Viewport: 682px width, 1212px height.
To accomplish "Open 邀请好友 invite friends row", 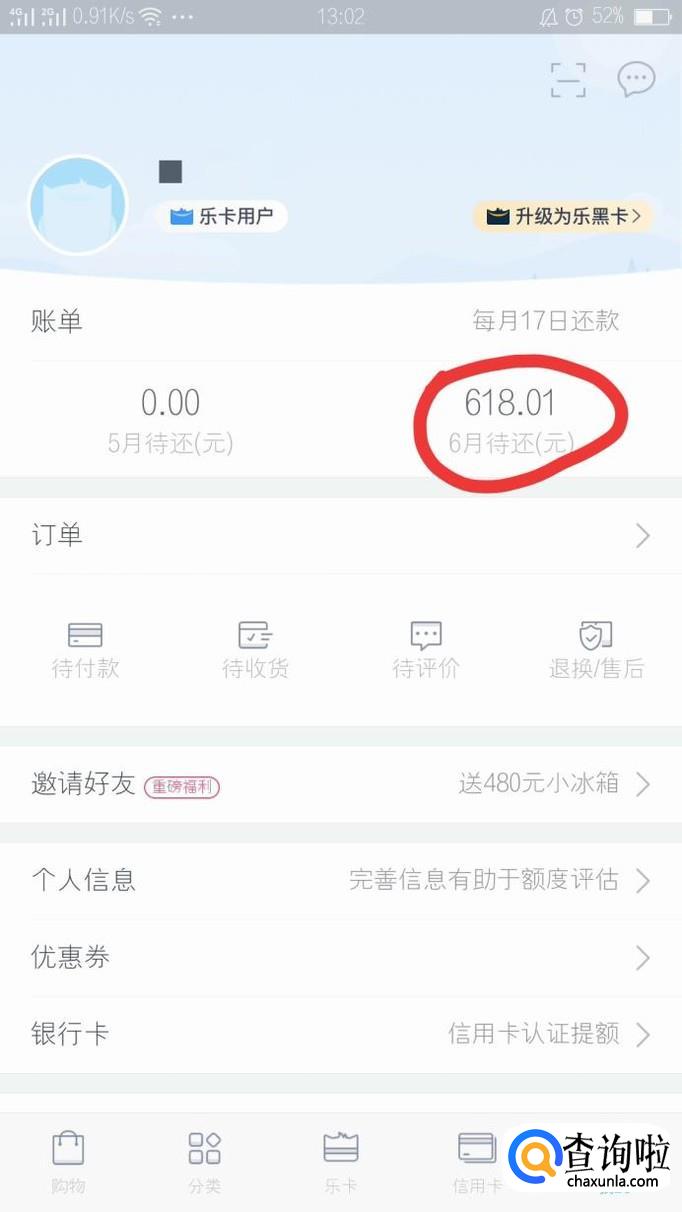I will click(341, 784).
